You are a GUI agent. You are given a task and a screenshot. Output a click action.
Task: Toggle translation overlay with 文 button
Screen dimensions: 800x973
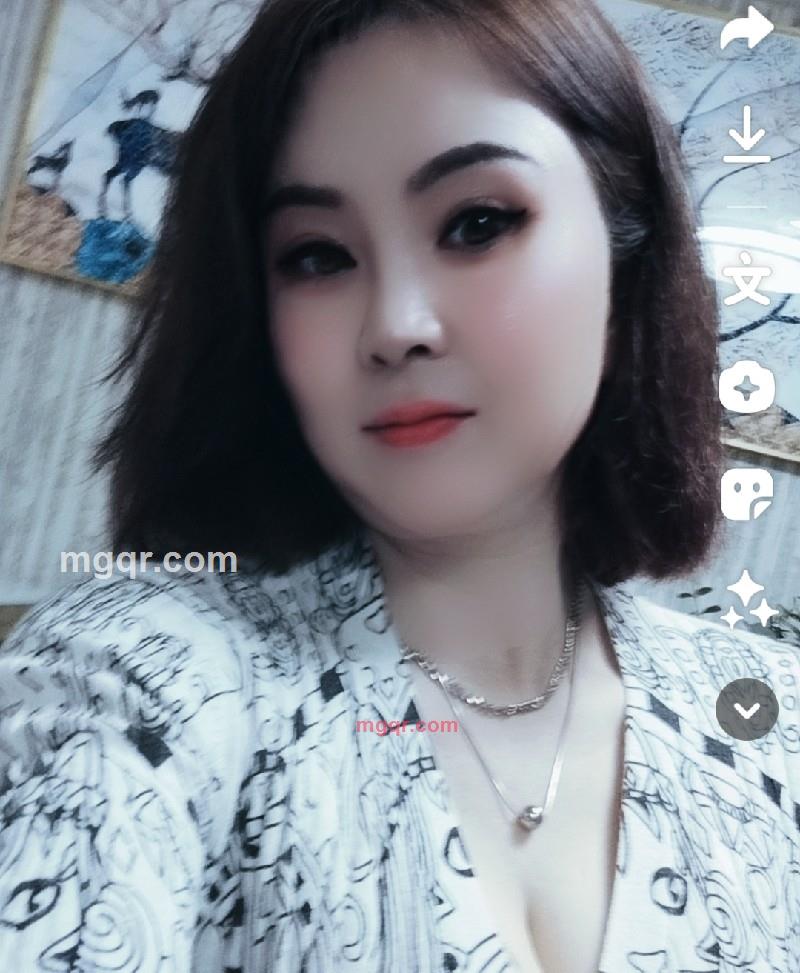pos(748,283)
